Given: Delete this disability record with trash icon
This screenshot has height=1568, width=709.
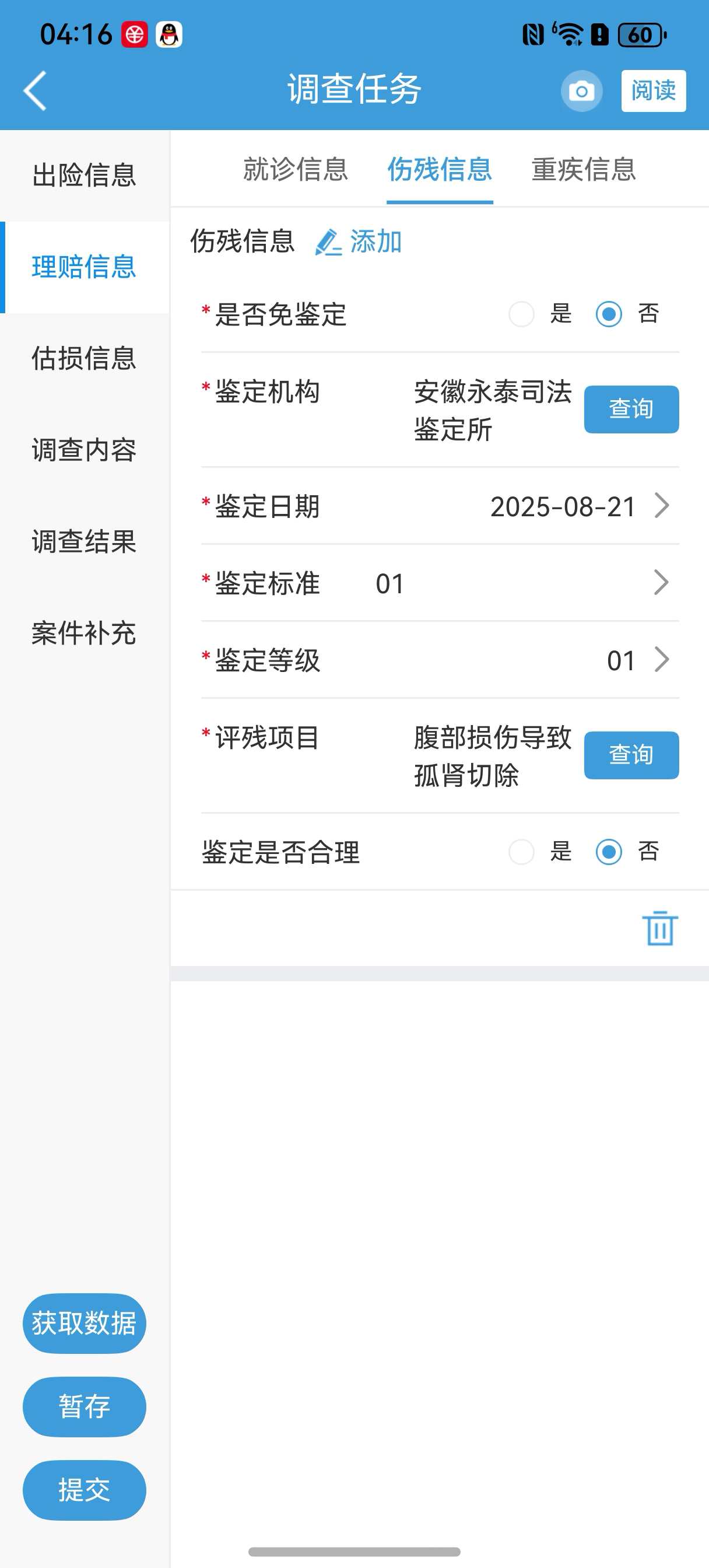Looking at the screenshot, I should tap(659, 928).
